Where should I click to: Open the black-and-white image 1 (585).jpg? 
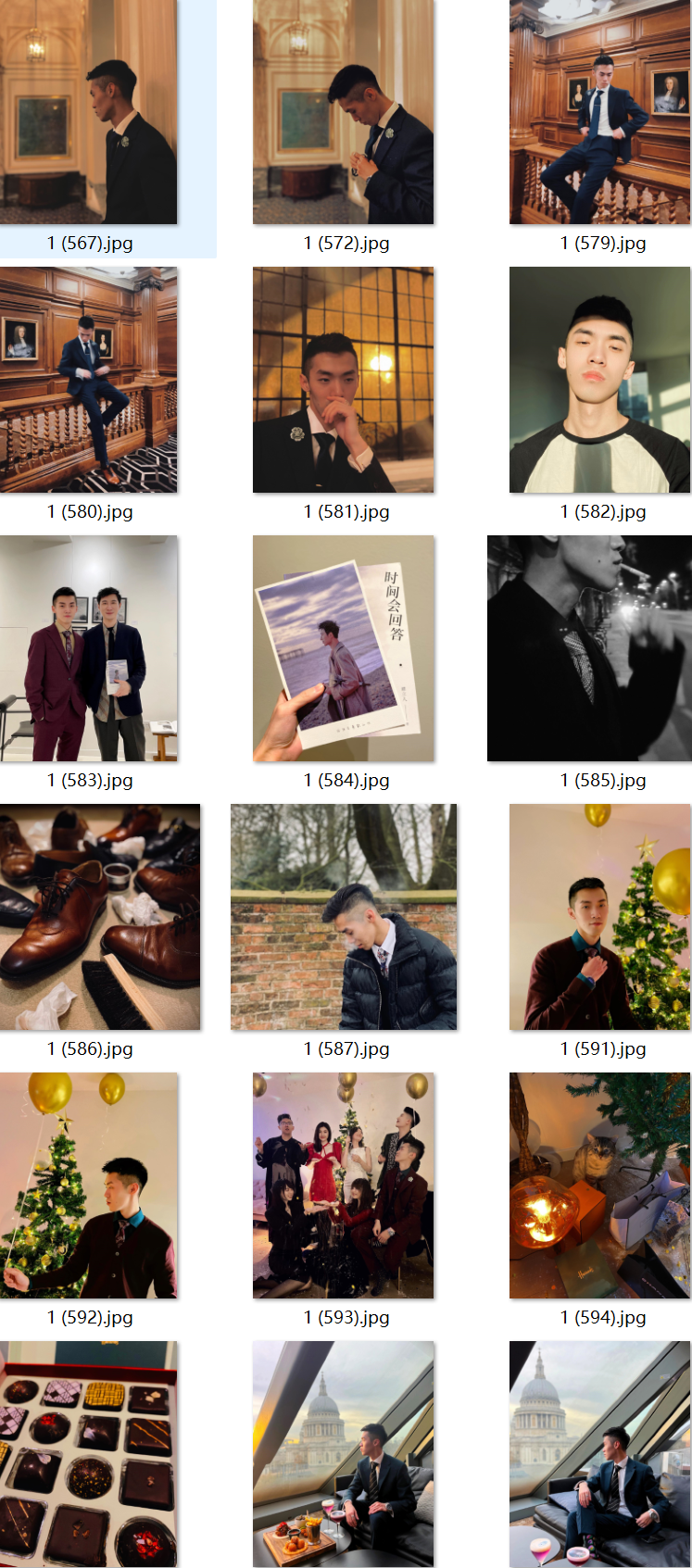[x=589, y=648]
